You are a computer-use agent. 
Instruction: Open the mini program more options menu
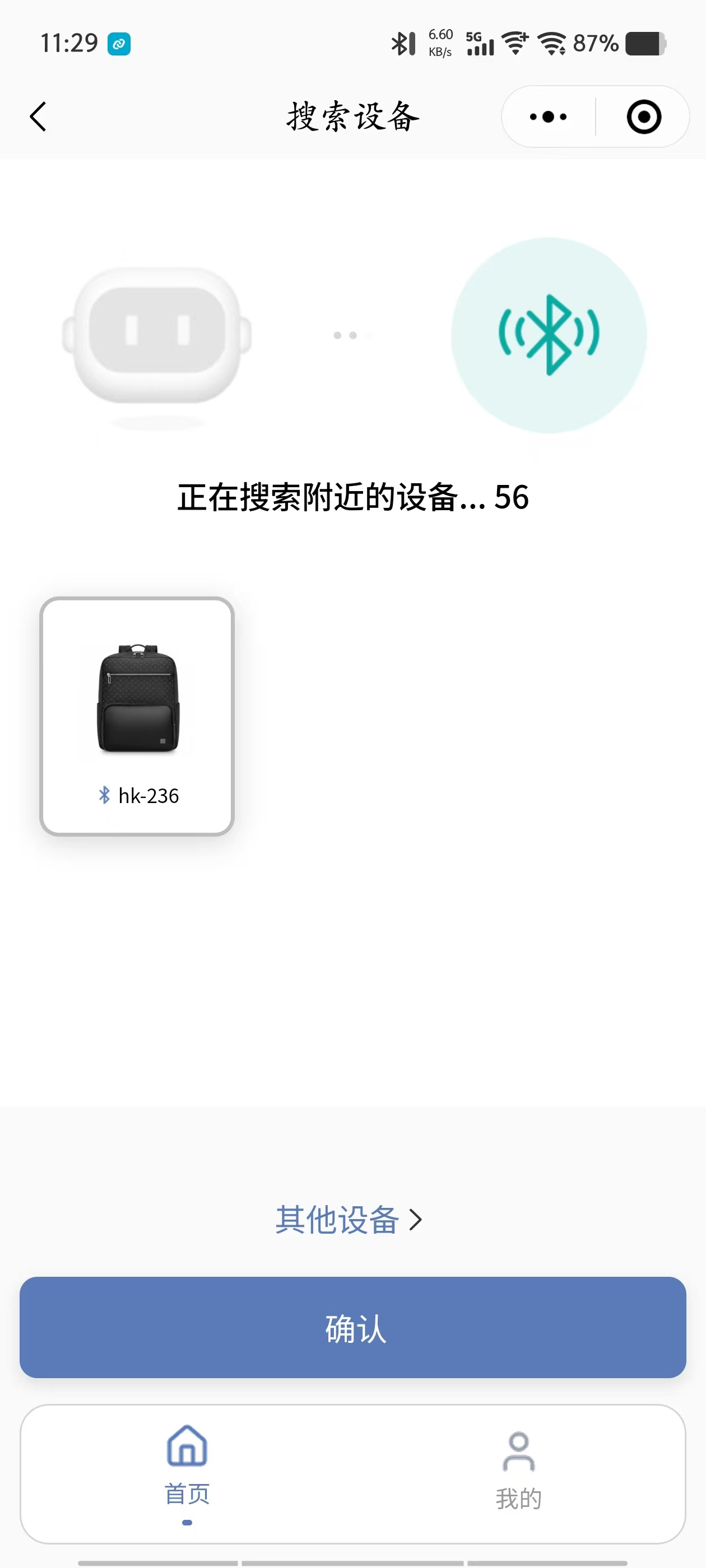548,116
